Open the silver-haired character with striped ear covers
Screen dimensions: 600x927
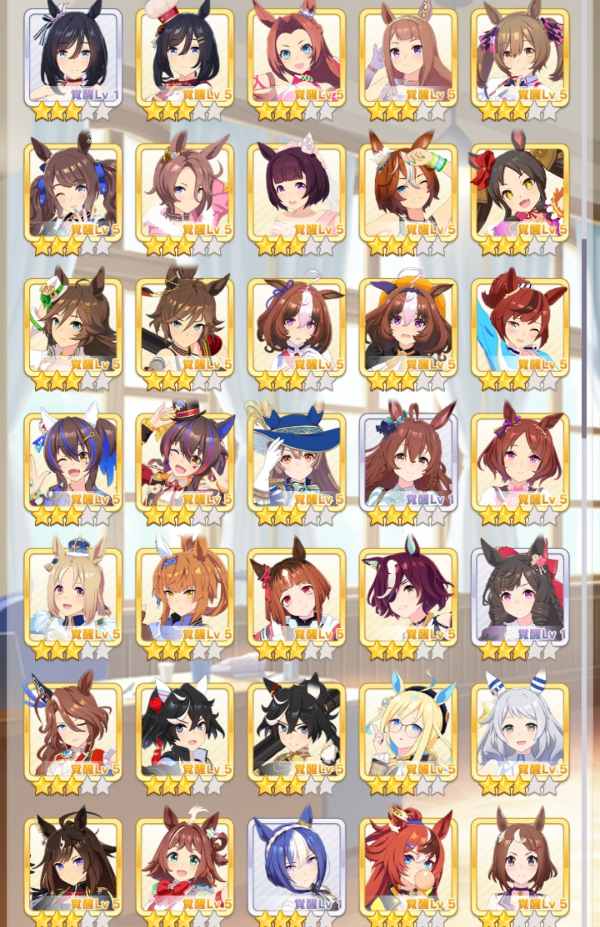[x=520, y=731]
